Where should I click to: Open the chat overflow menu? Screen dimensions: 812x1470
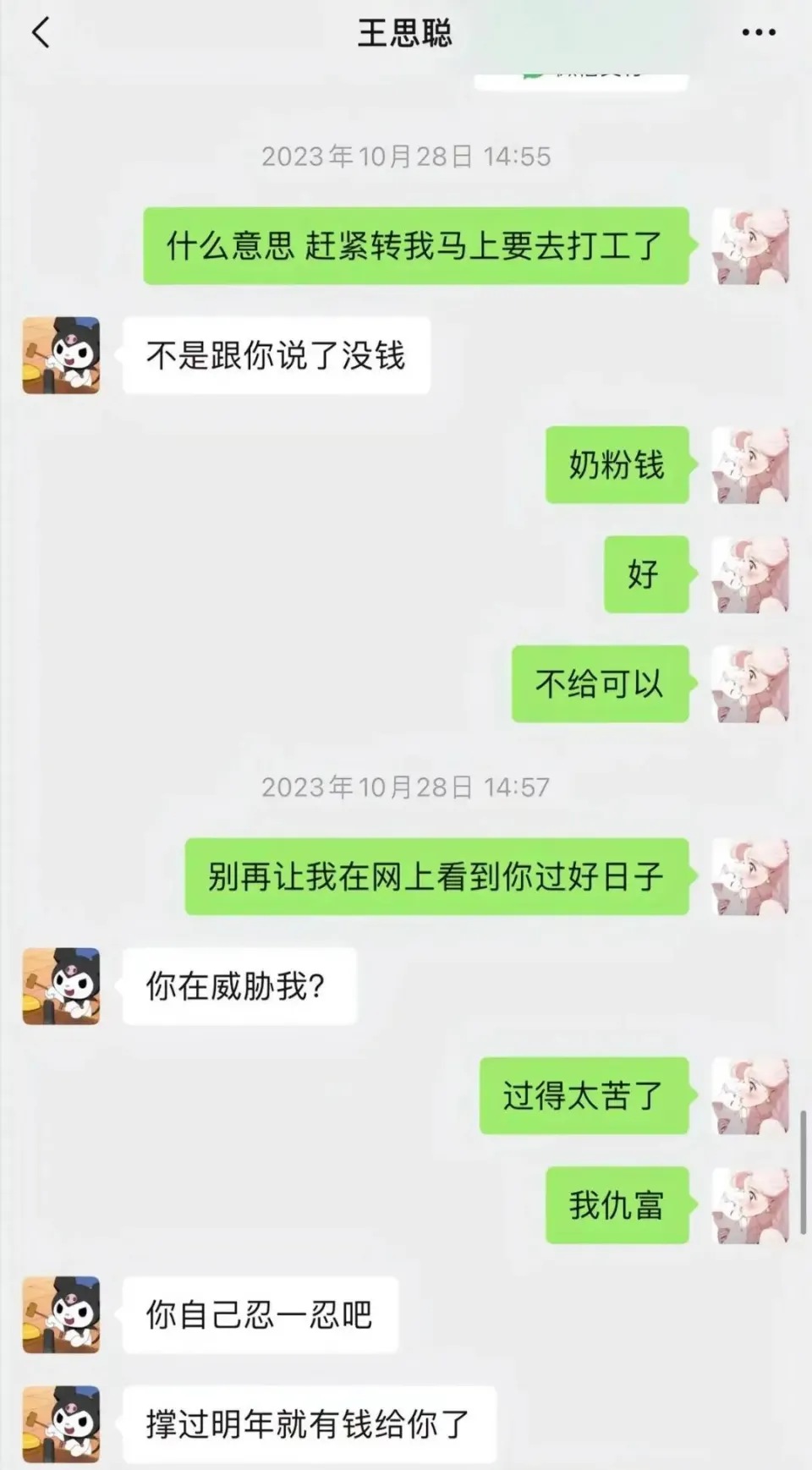click(x=758, y=33)
